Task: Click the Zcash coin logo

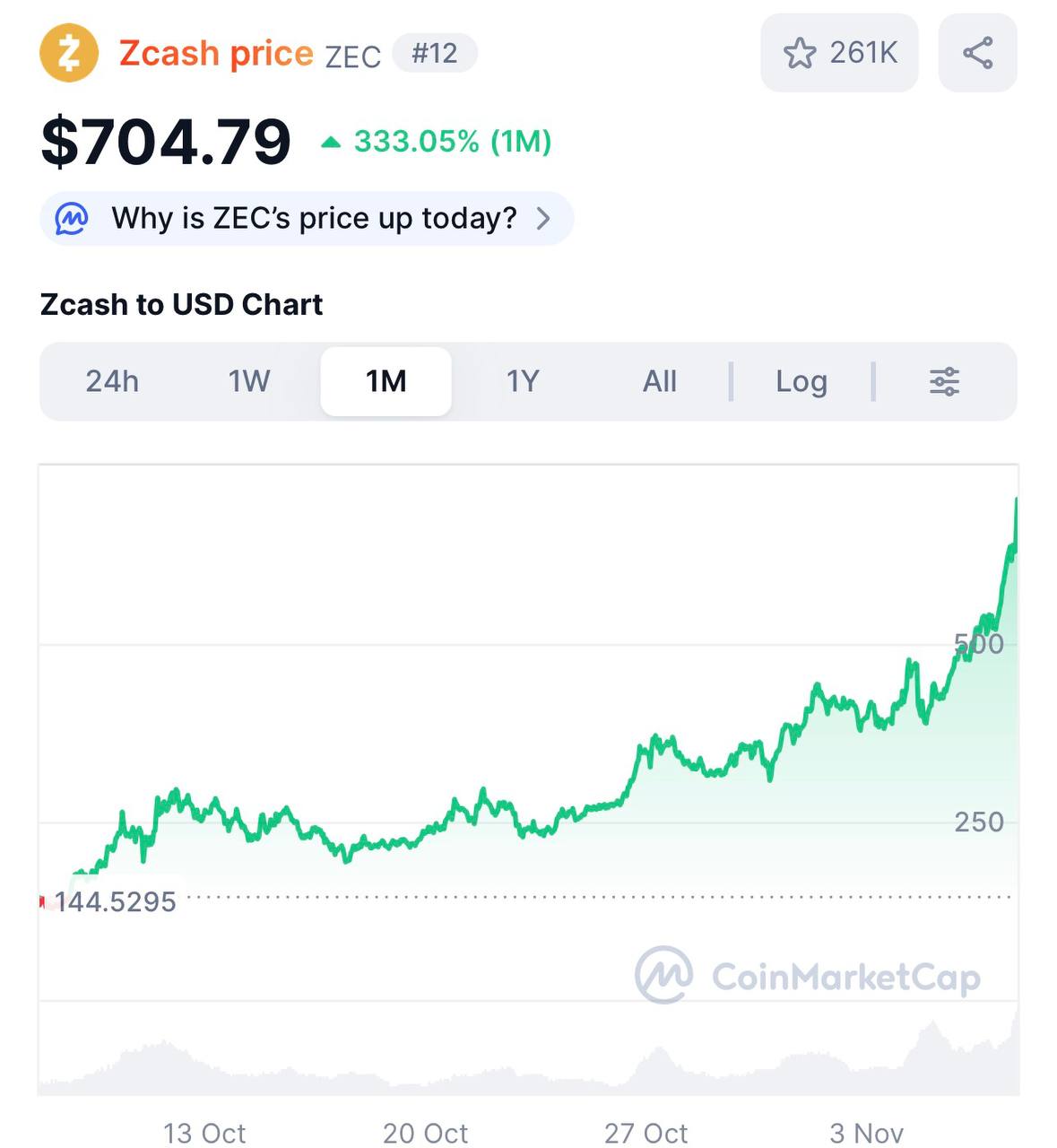Action: [69, 53]
